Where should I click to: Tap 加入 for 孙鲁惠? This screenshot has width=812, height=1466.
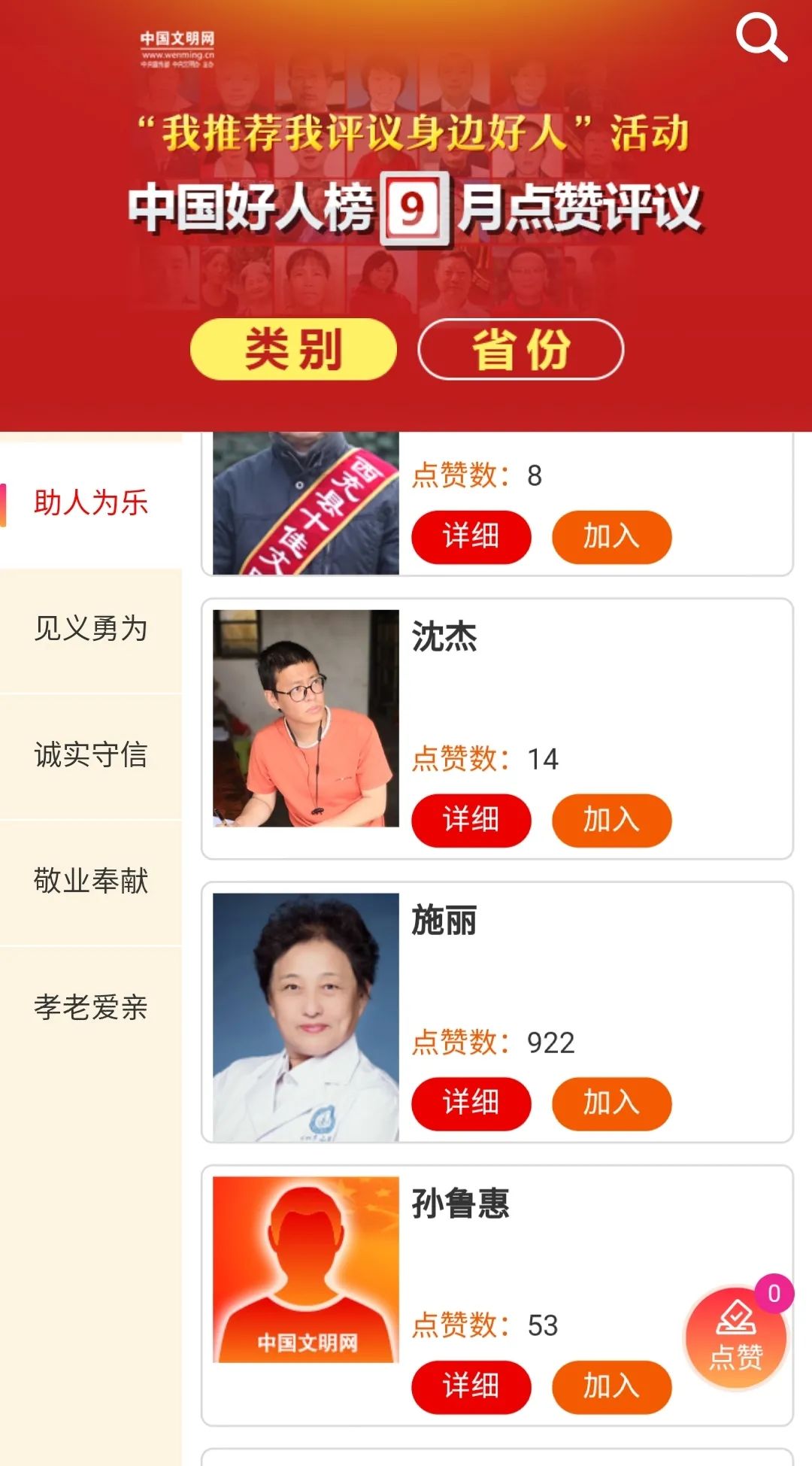click(611, 1386)
